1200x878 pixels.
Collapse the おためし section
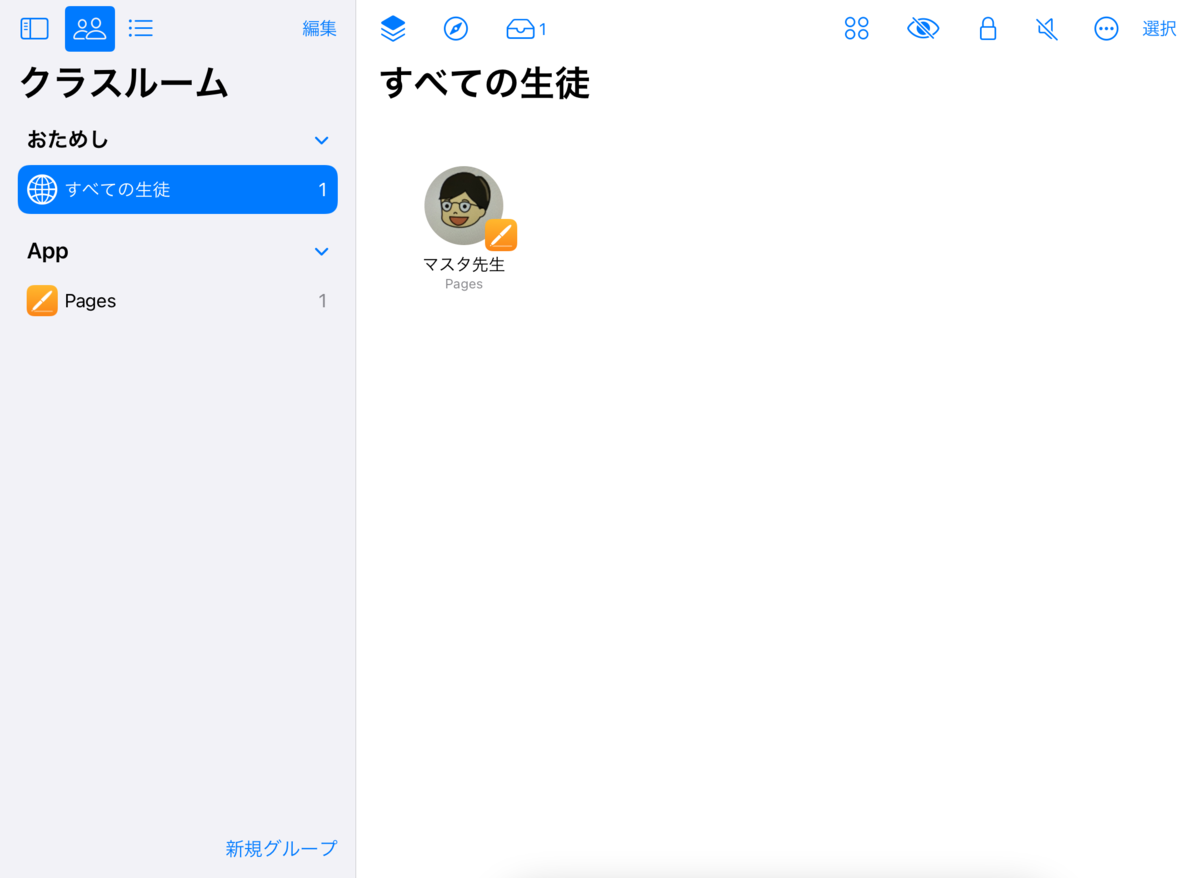pos(322,140)
